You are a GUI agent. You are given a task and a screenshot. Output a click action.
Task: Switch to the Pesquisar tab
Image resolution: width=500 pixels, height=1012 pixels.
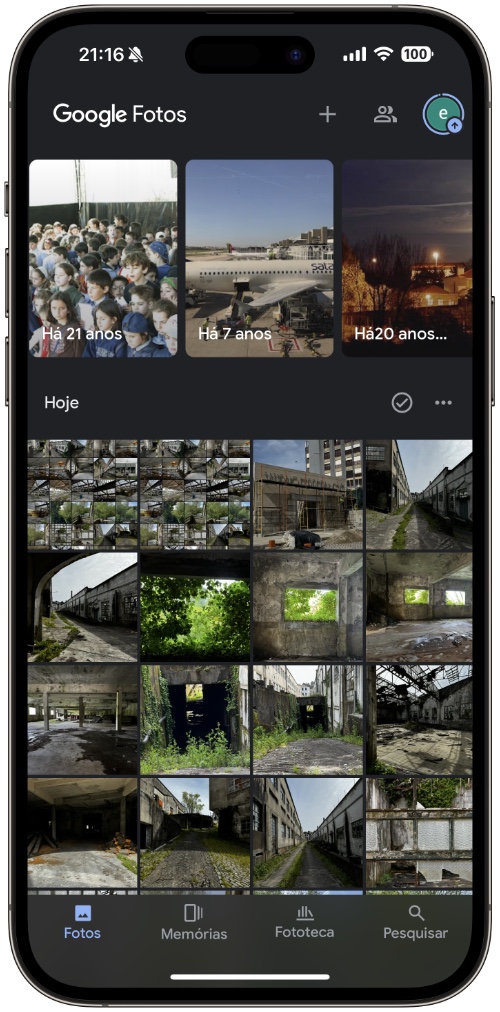coord(415,922)
